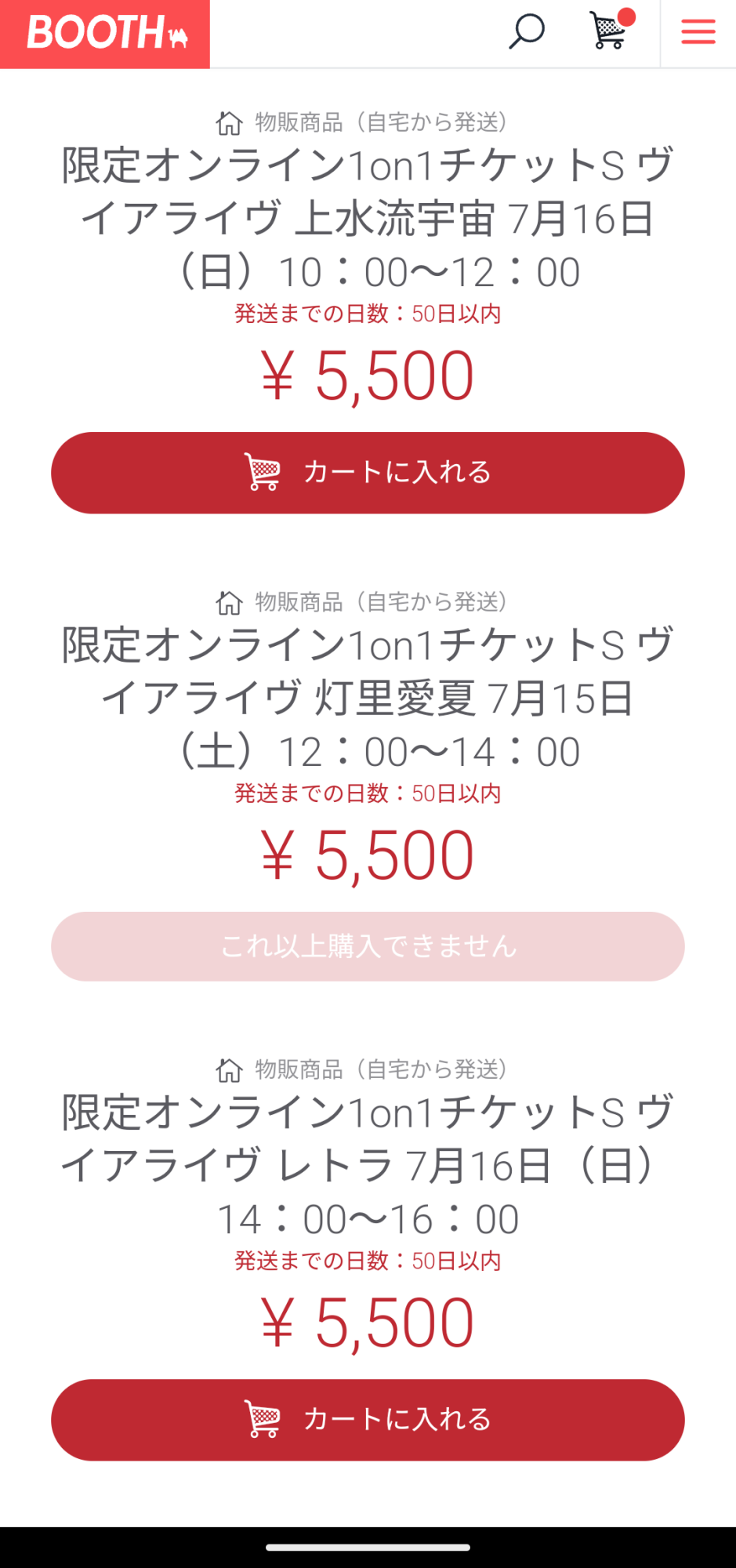The height and width of the screenshot is (1568, 736).
Task: Open the レトラ 7月16日 ticket listing
Action: [x=368, y=1165]
